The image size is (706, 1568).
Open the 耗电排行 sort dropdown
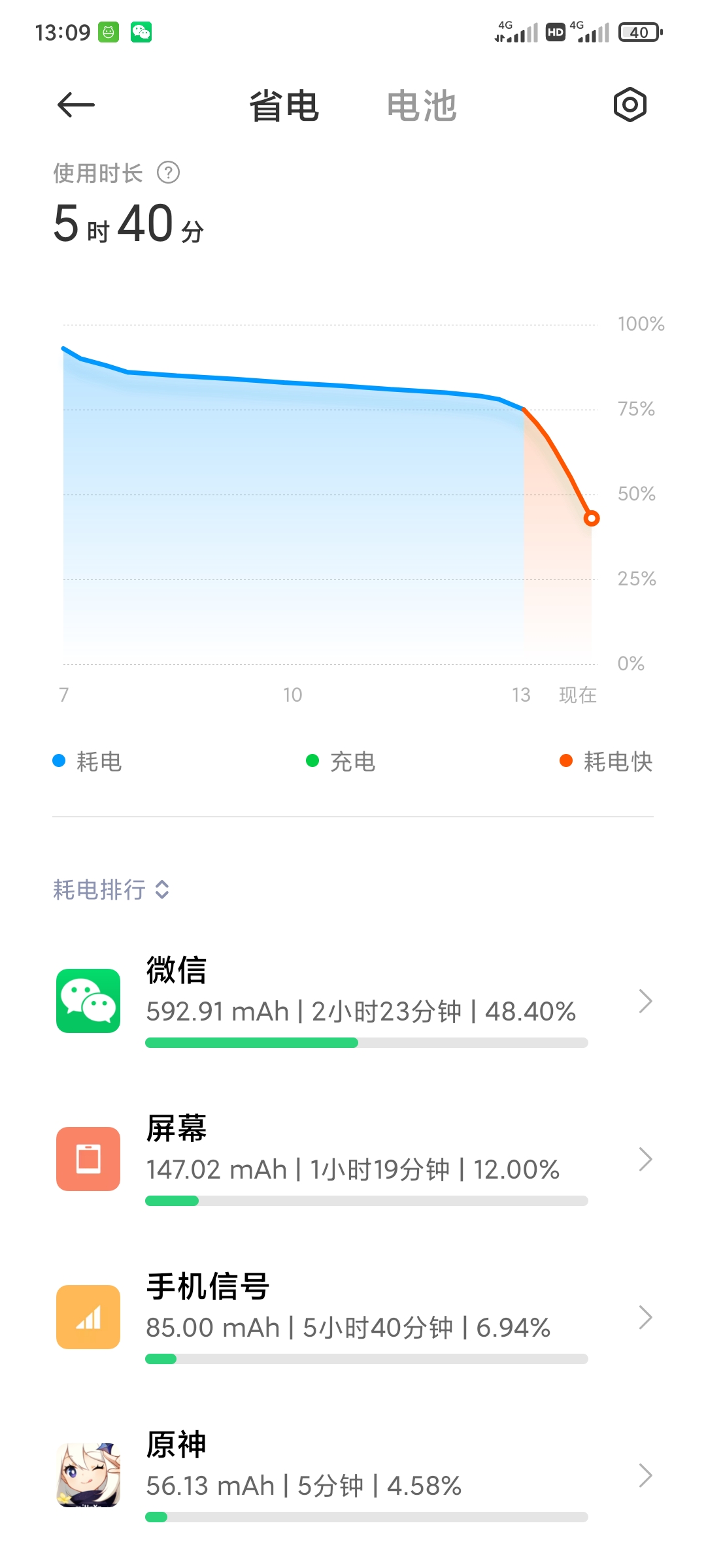click(111, 889)
